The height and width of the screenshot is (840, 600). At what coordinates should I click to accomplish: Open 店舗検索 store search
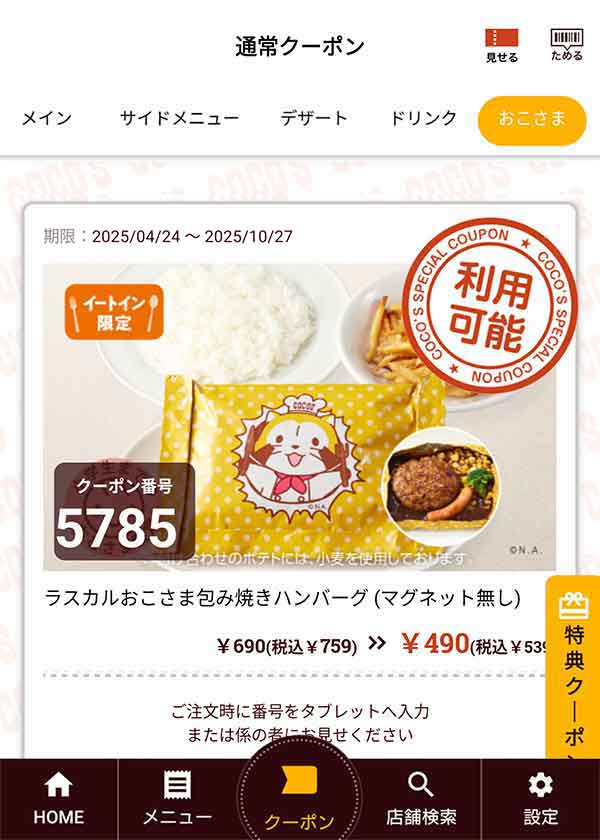421,798
